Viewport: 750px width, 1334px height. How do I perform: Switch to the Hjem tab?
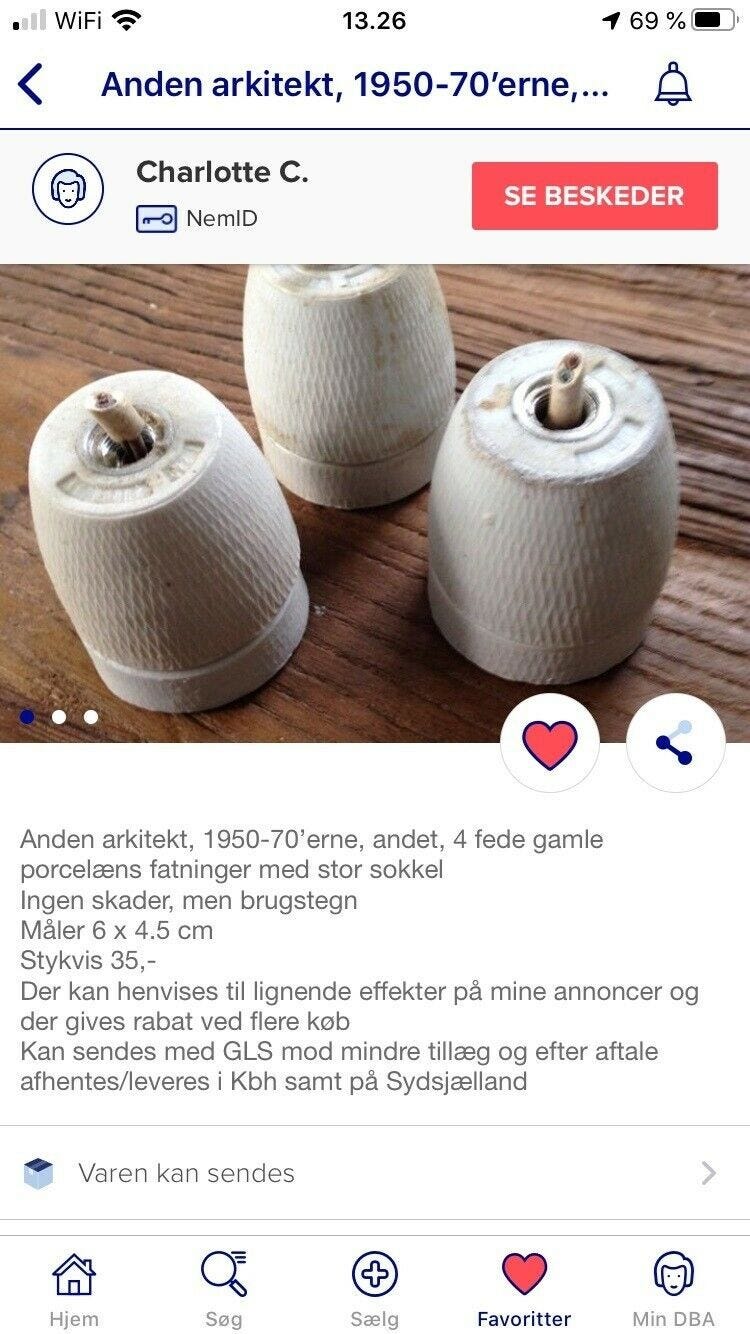point(74,1288)
